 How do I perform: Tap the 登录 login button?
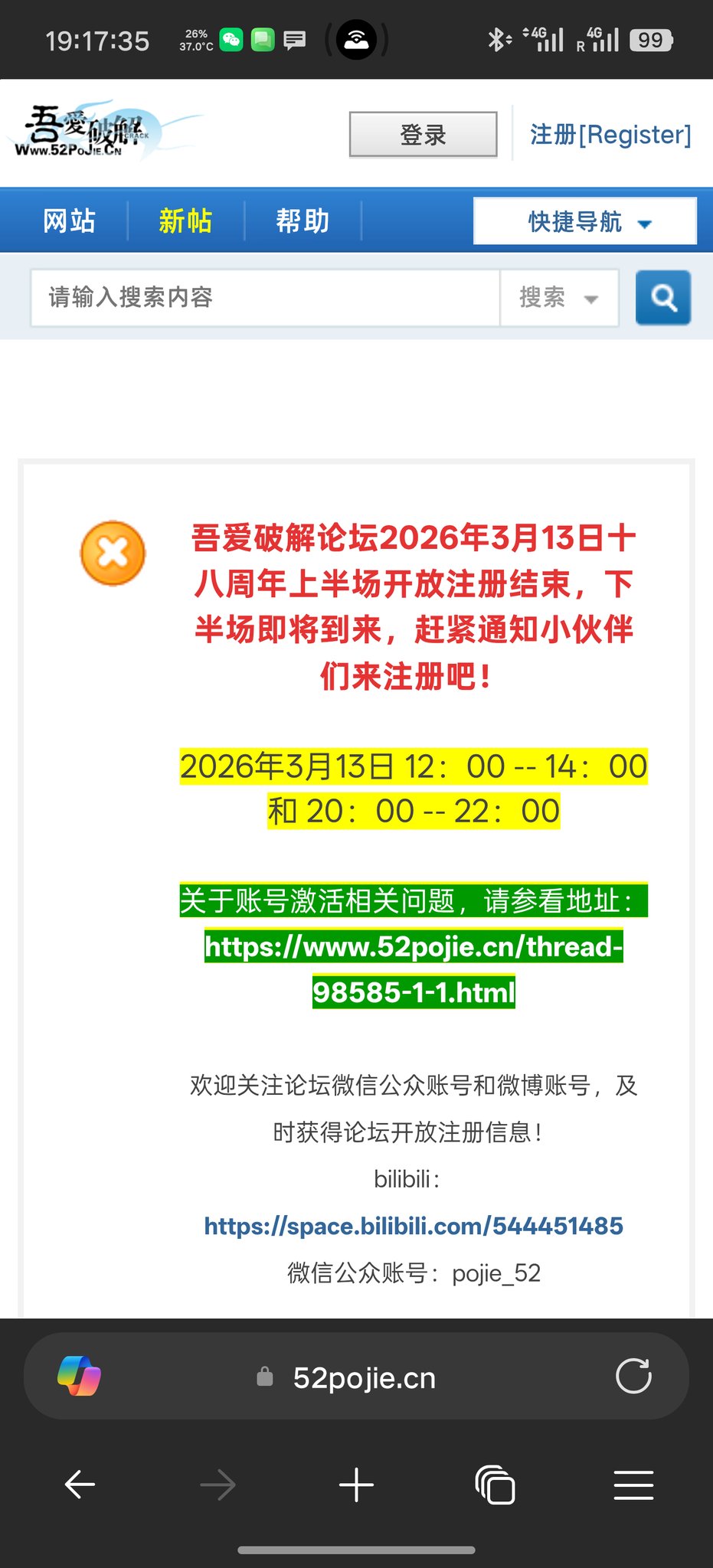(x=423, y=135)
